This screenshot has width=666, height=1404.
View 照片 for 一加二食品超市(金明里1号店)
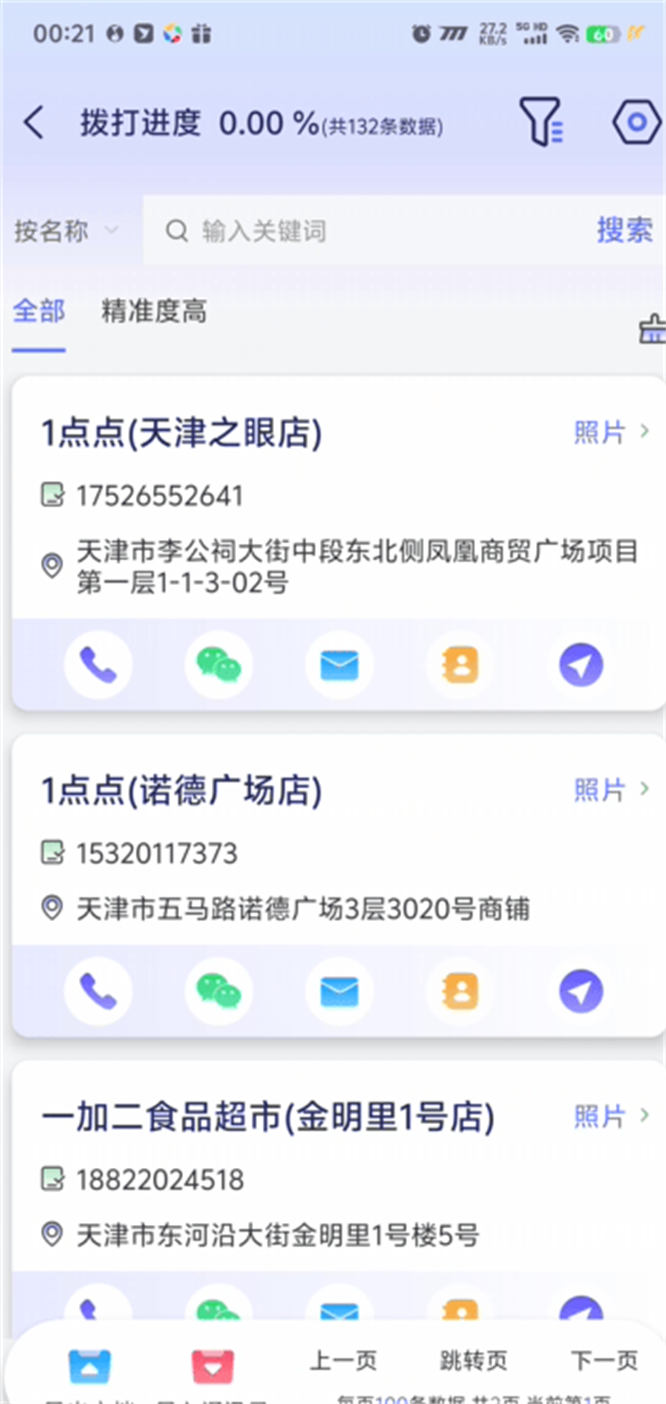tap(610, 1115)
